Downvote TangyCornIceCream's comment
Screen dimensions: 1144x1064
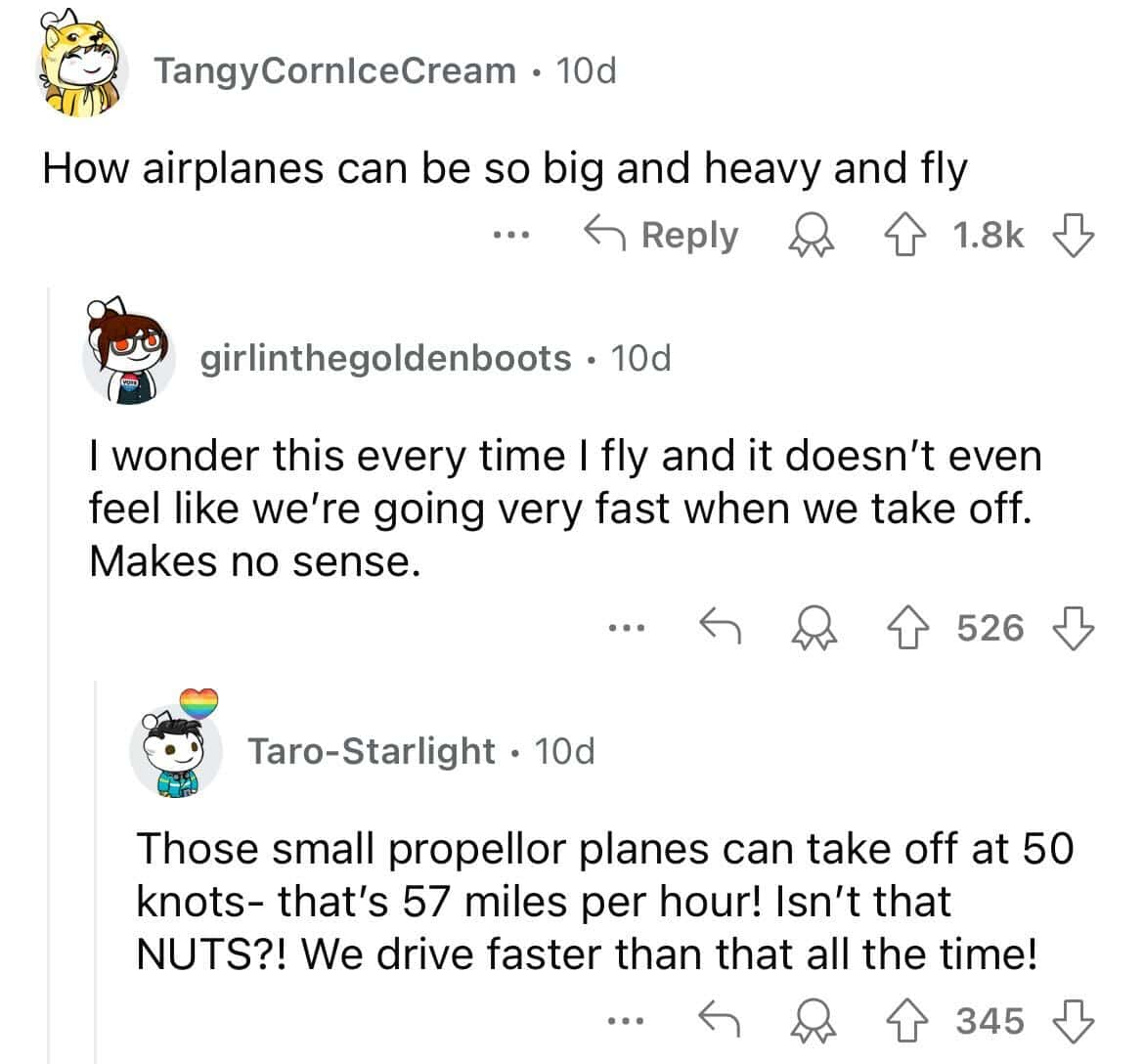coord(1072,236)
